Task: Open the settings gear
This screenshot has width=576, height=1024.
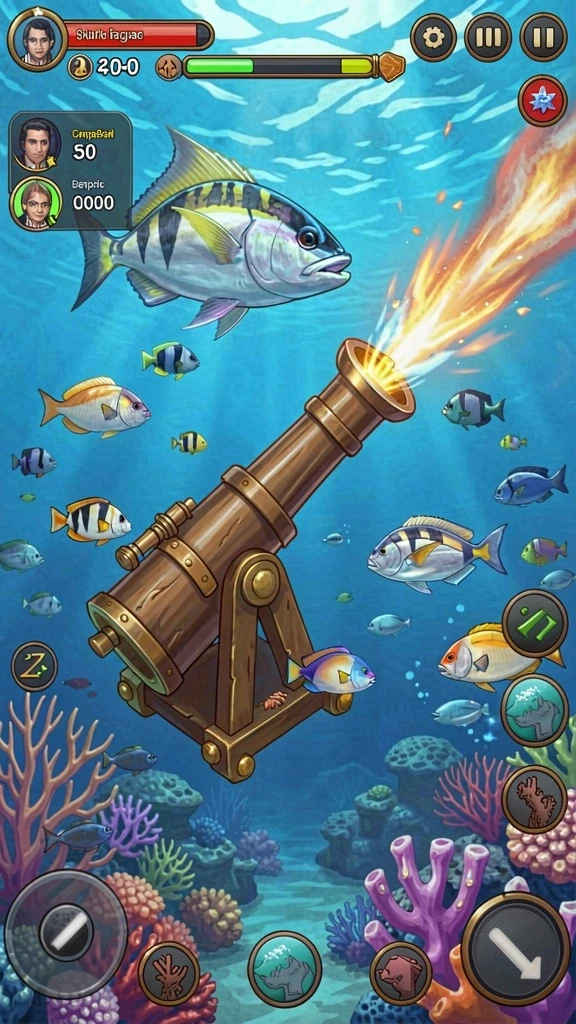Action: pos(433,37)
